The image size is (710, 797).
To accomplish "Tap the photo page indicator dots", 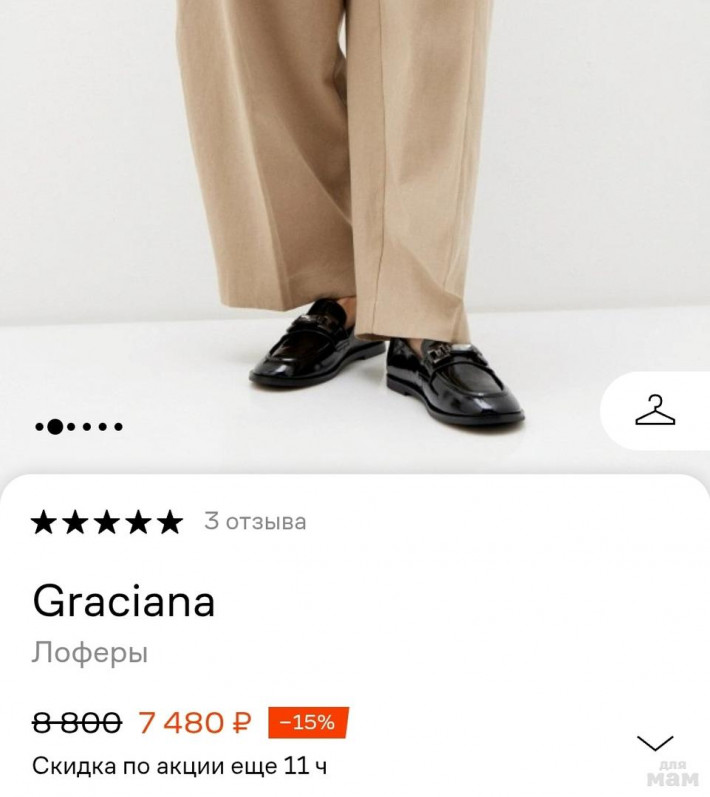I will point(78,427).
